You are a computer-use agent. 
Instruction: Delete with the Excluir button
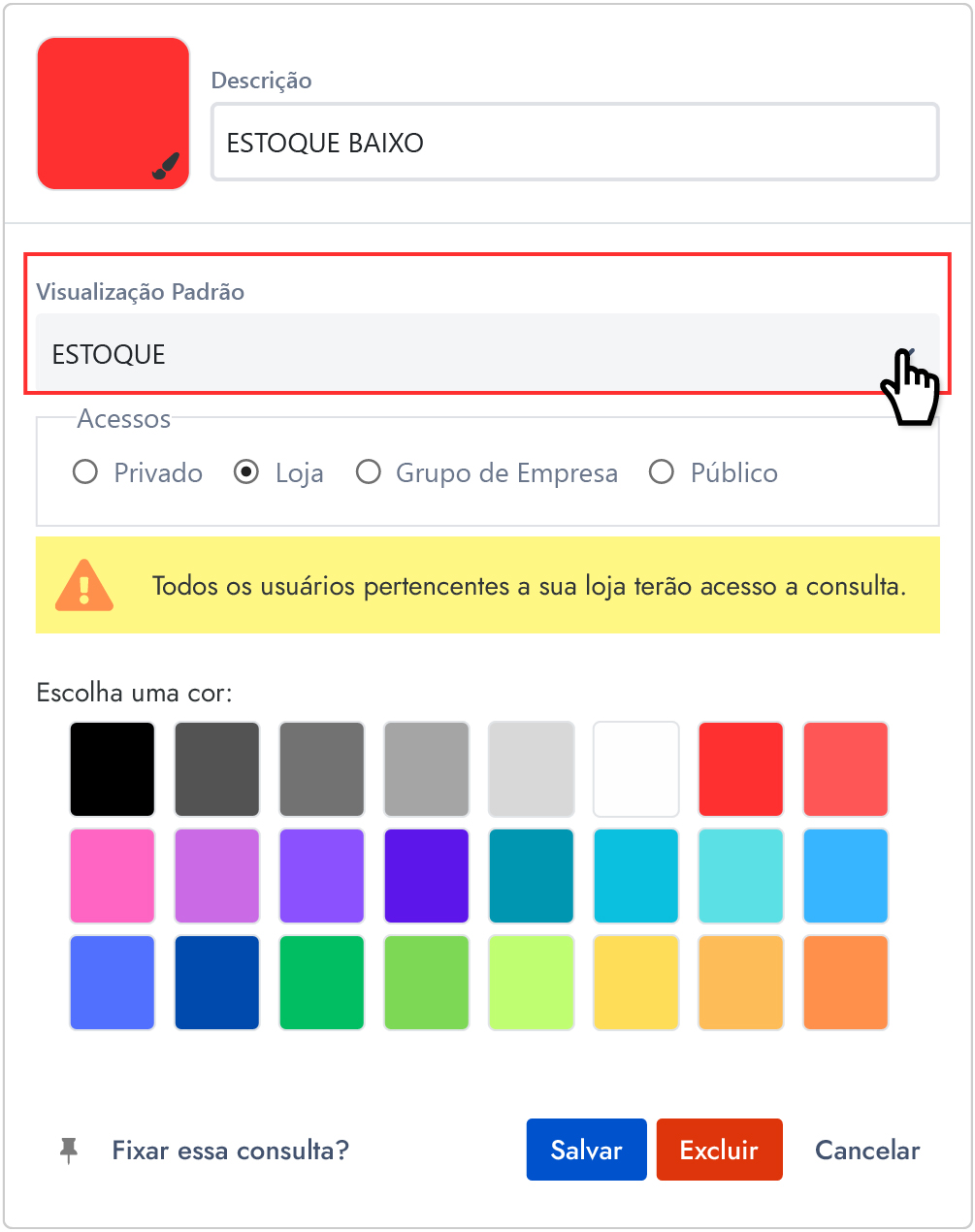tap(719, 1150)
